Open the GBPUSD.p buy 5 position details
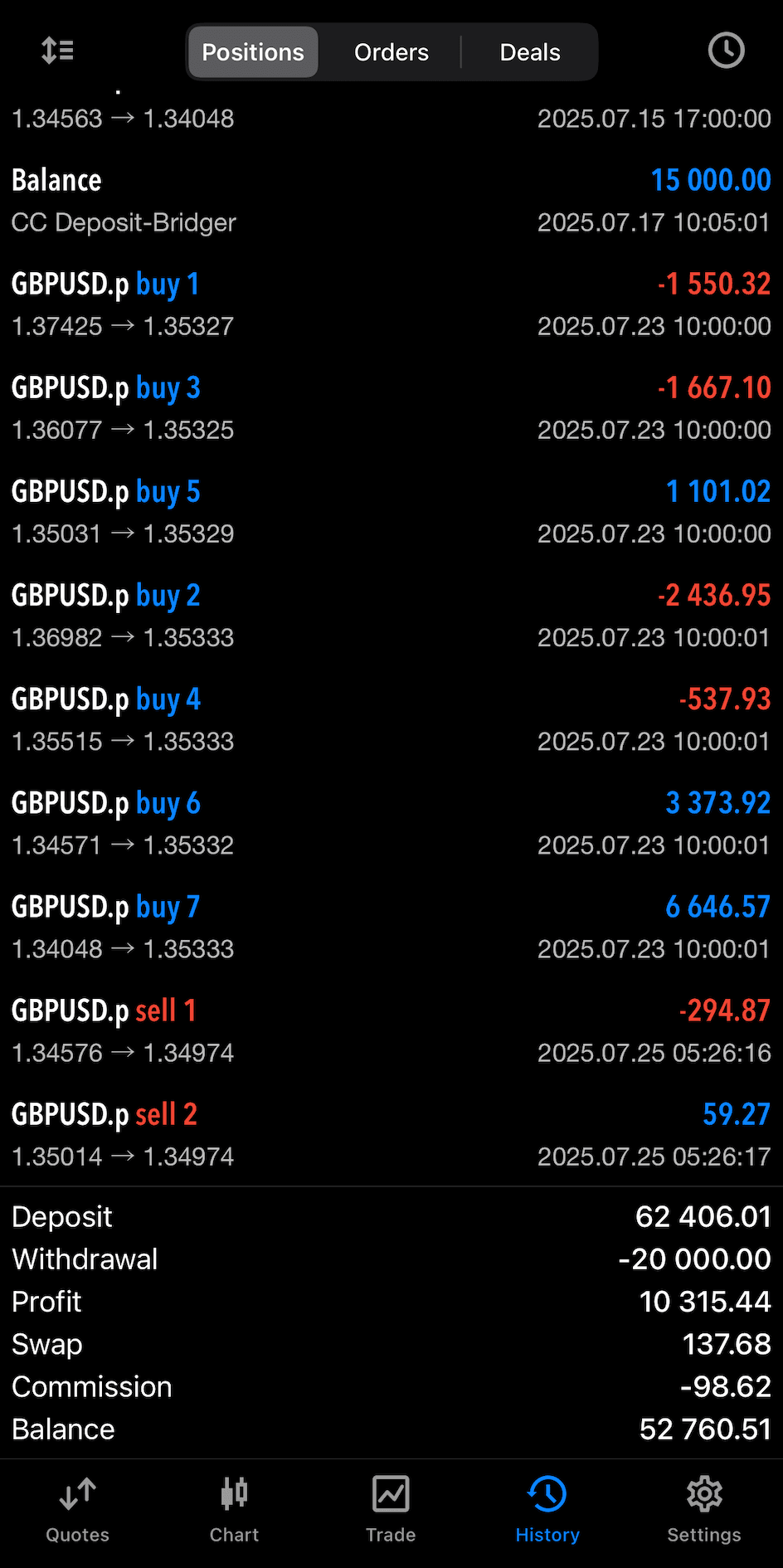 (x=391, y=512)
